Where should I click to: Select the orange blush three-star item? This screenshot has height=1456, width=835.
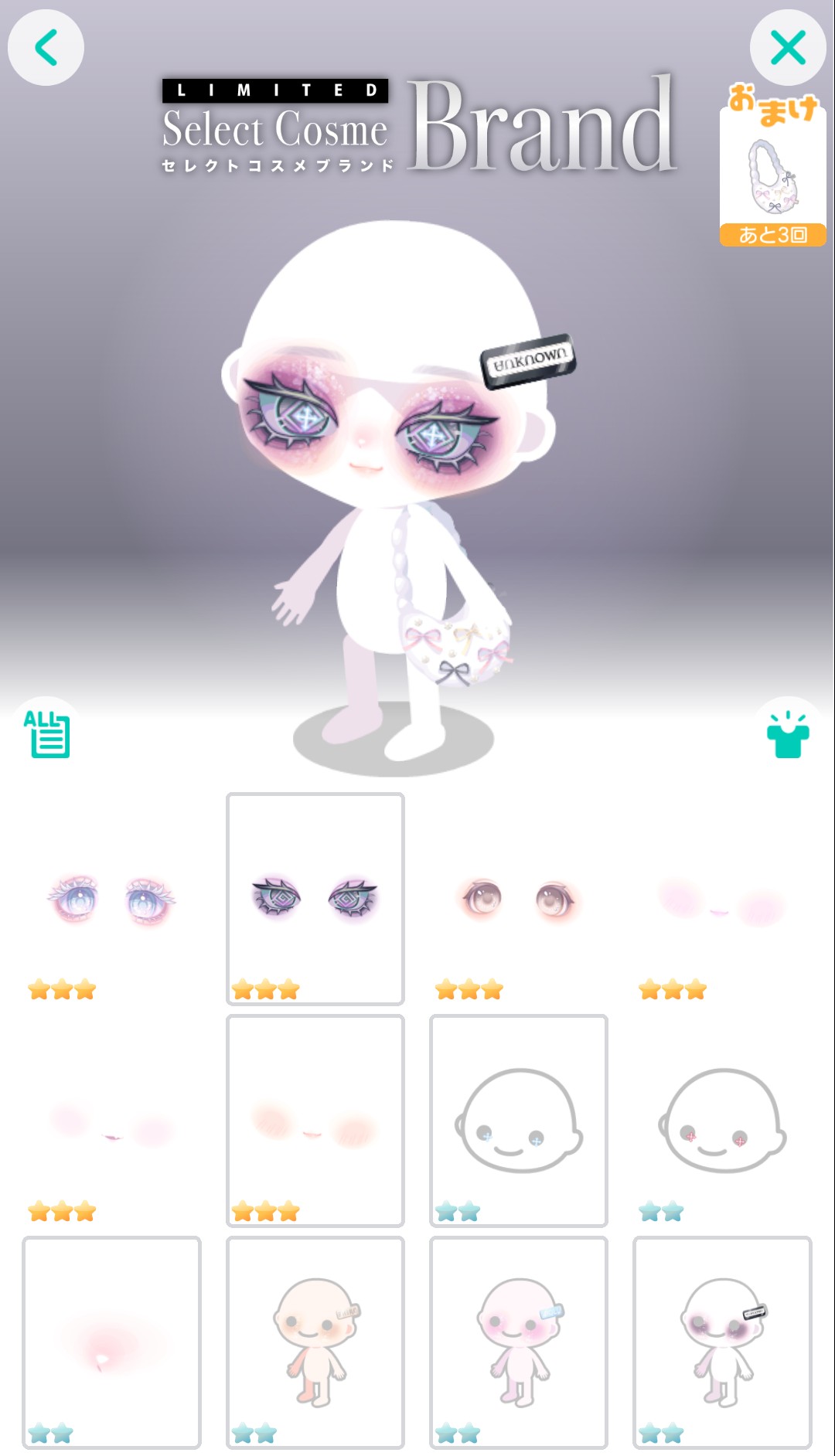(315, 1121)
